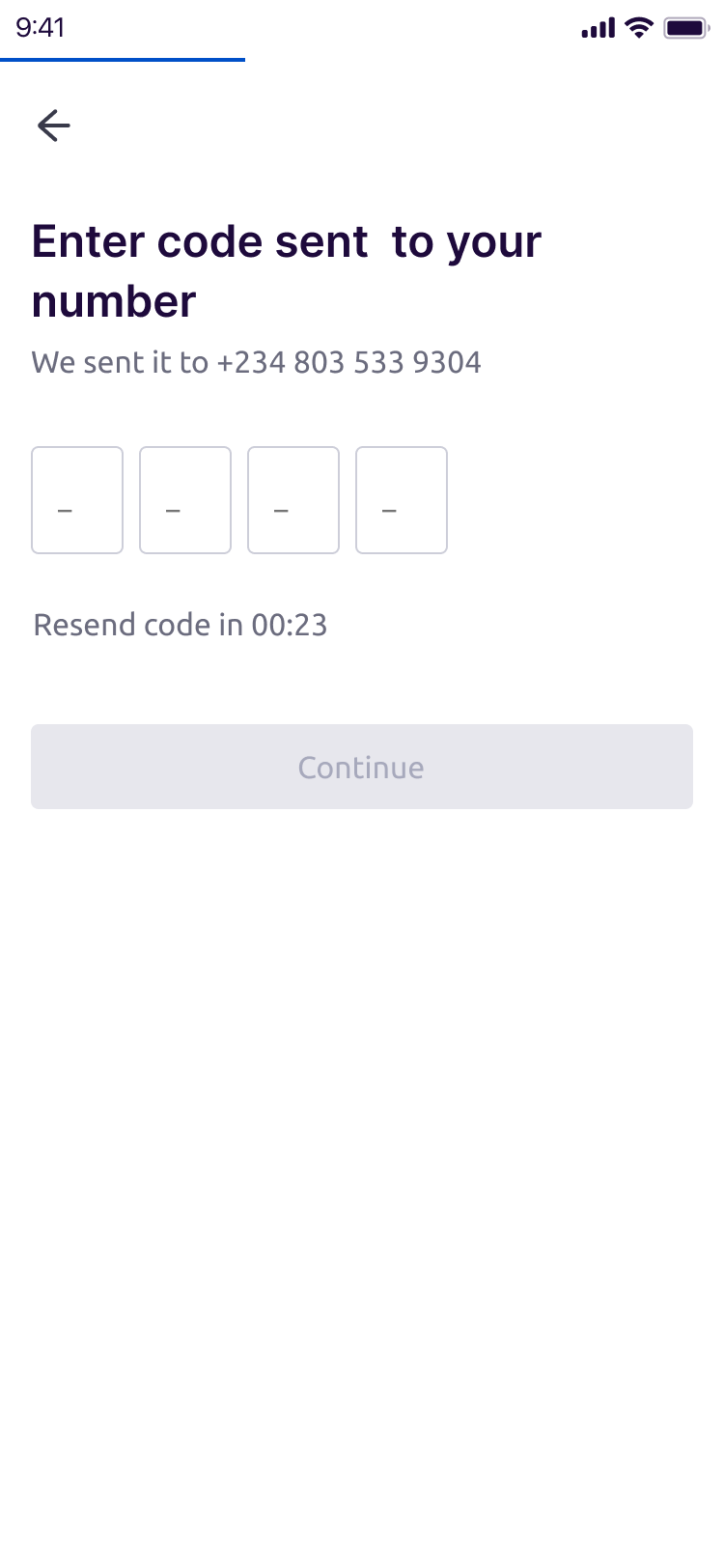
Task: Tap the fourth code digit box
Action: point(402,500)
